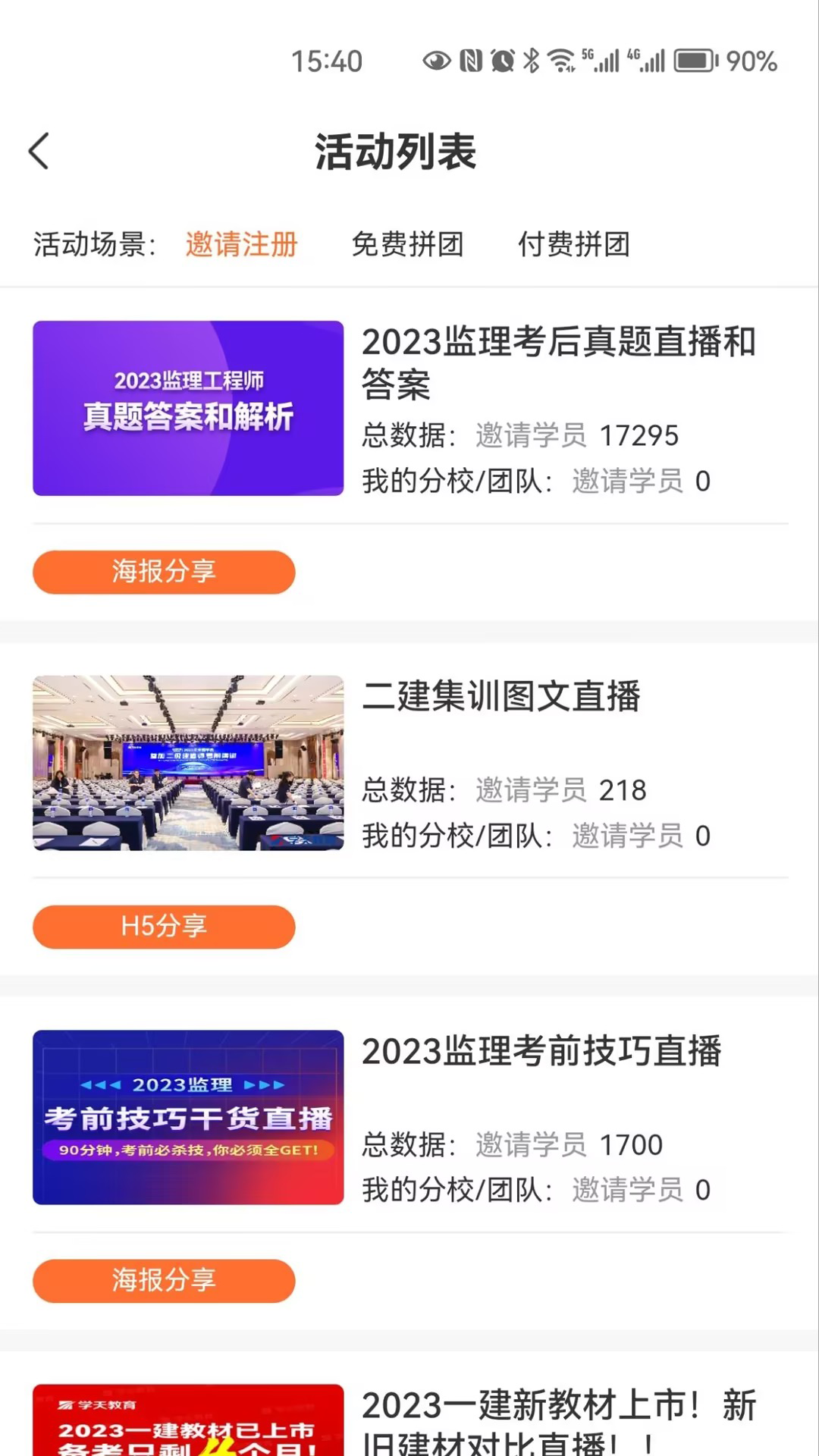Viewport: 819px width, 1456px height.
Task: Tap H5分享 for 二建集训图文直播
Action: point(164,926)
